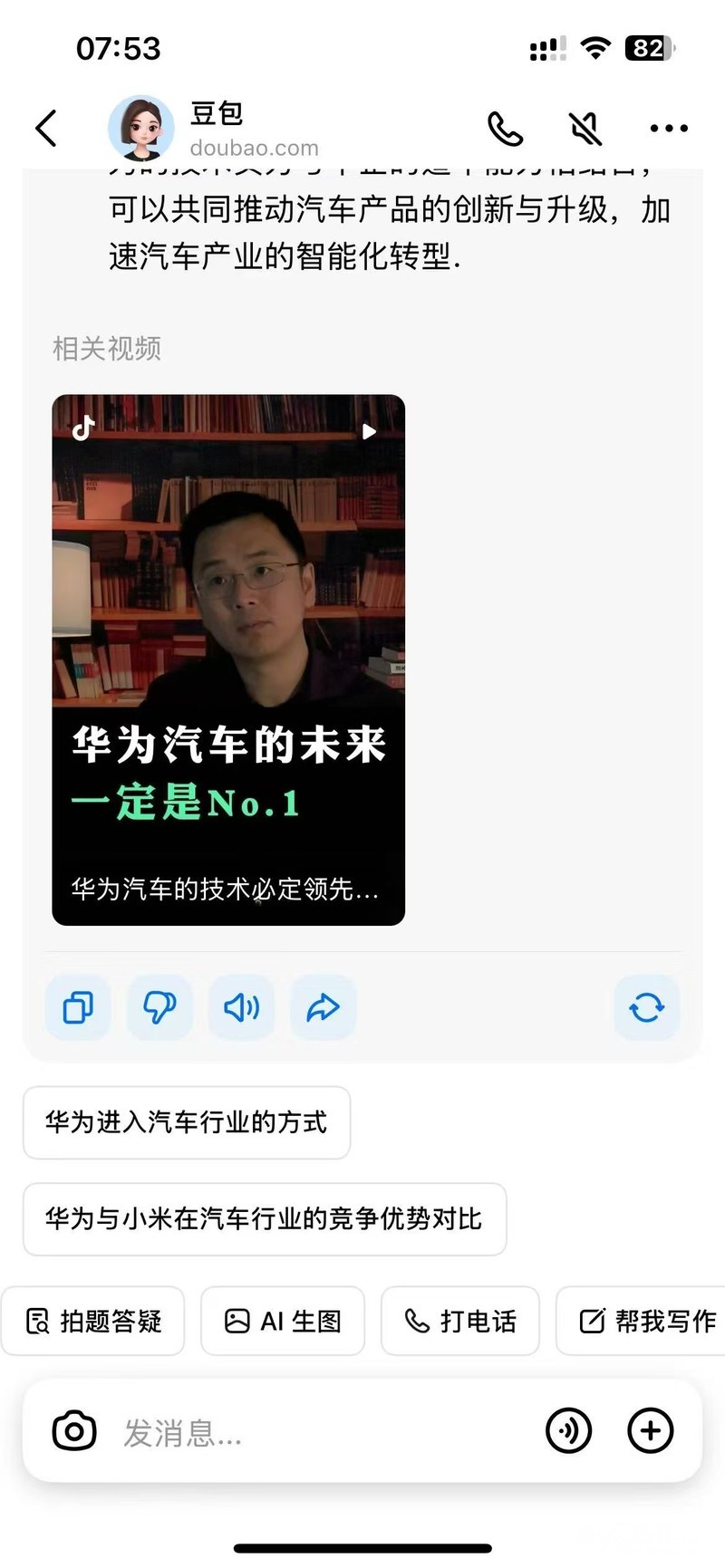Start voice input in the message bar
This screenshot has height=1568, width=725.
point(568,1431)
